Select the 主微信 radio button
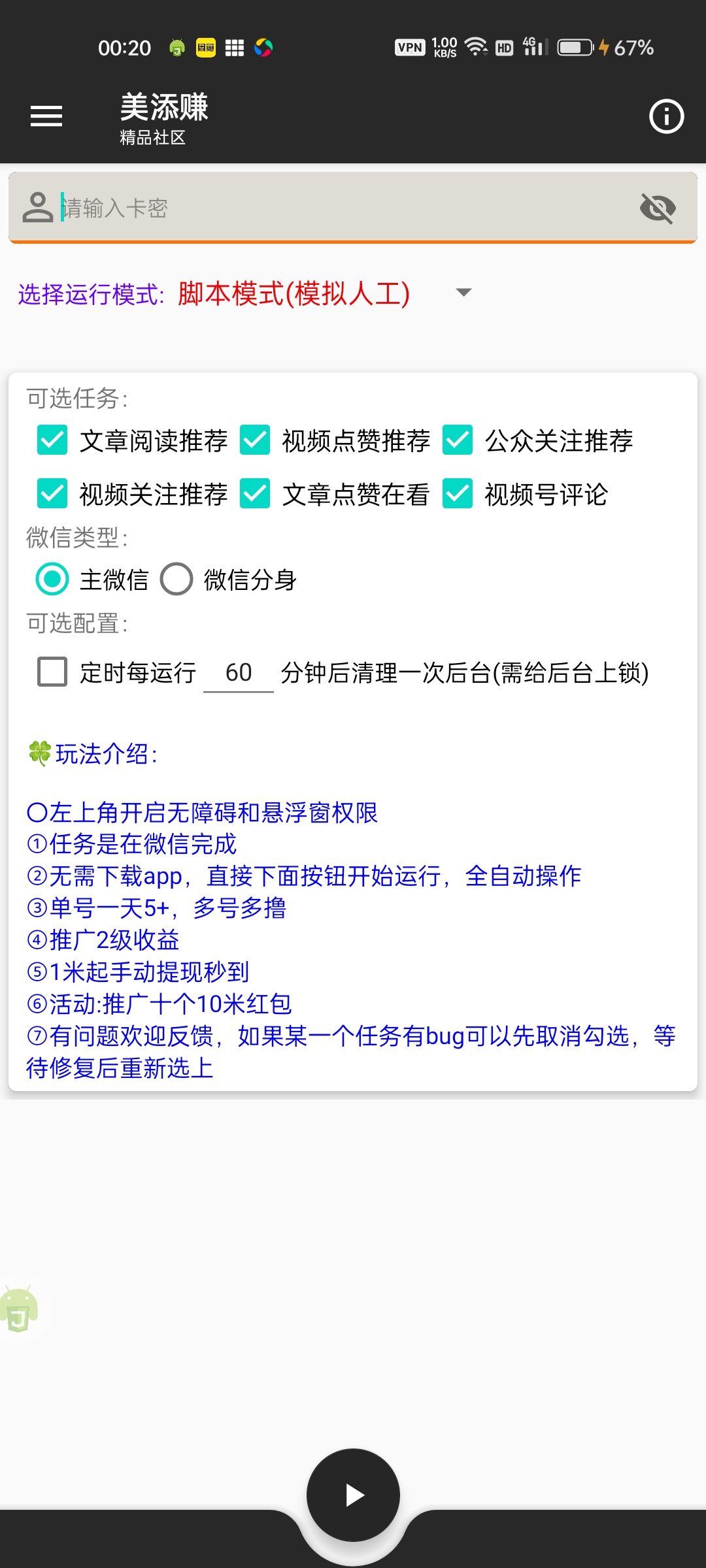This screenshot has width=706, height=1568. point(51,578)
